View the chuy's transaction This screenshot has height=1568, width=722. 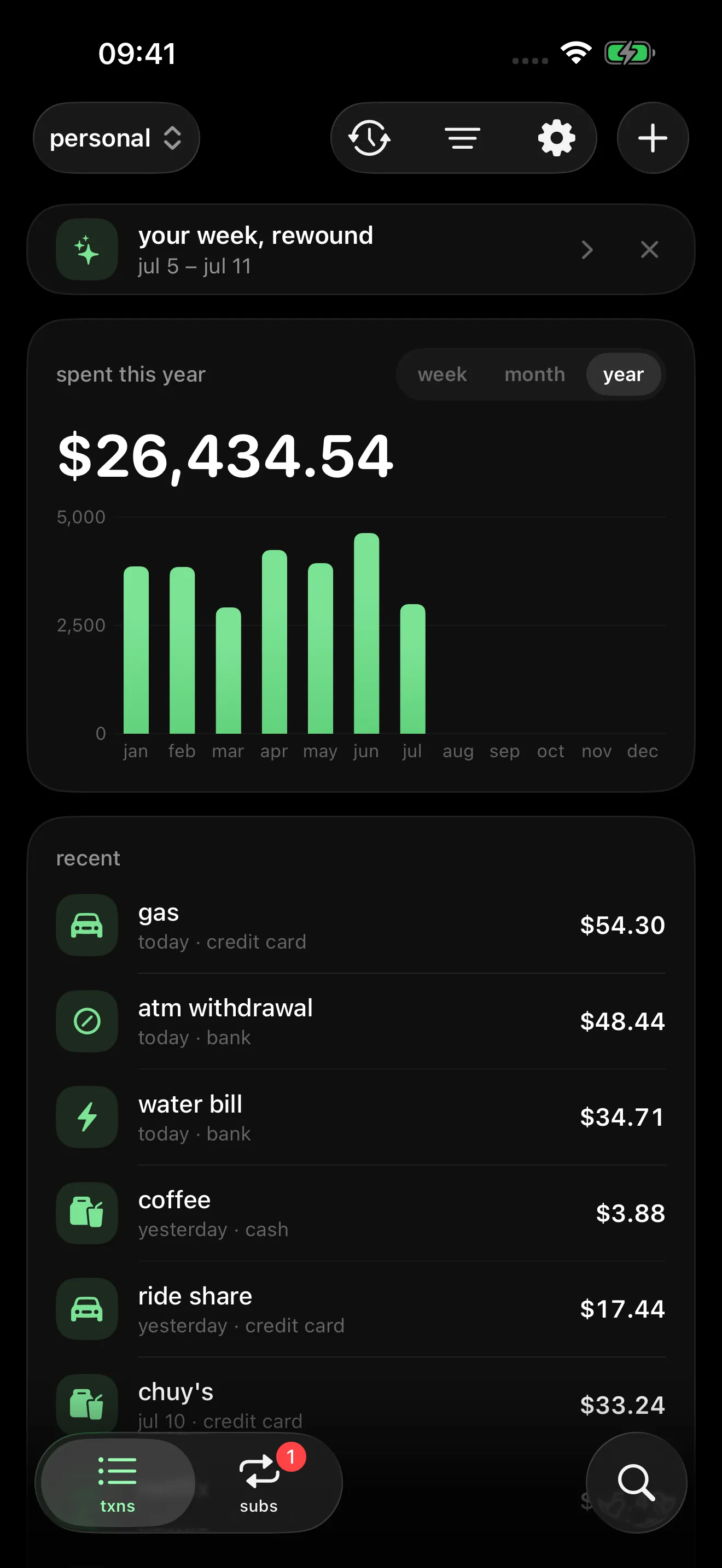[360, 1405]
